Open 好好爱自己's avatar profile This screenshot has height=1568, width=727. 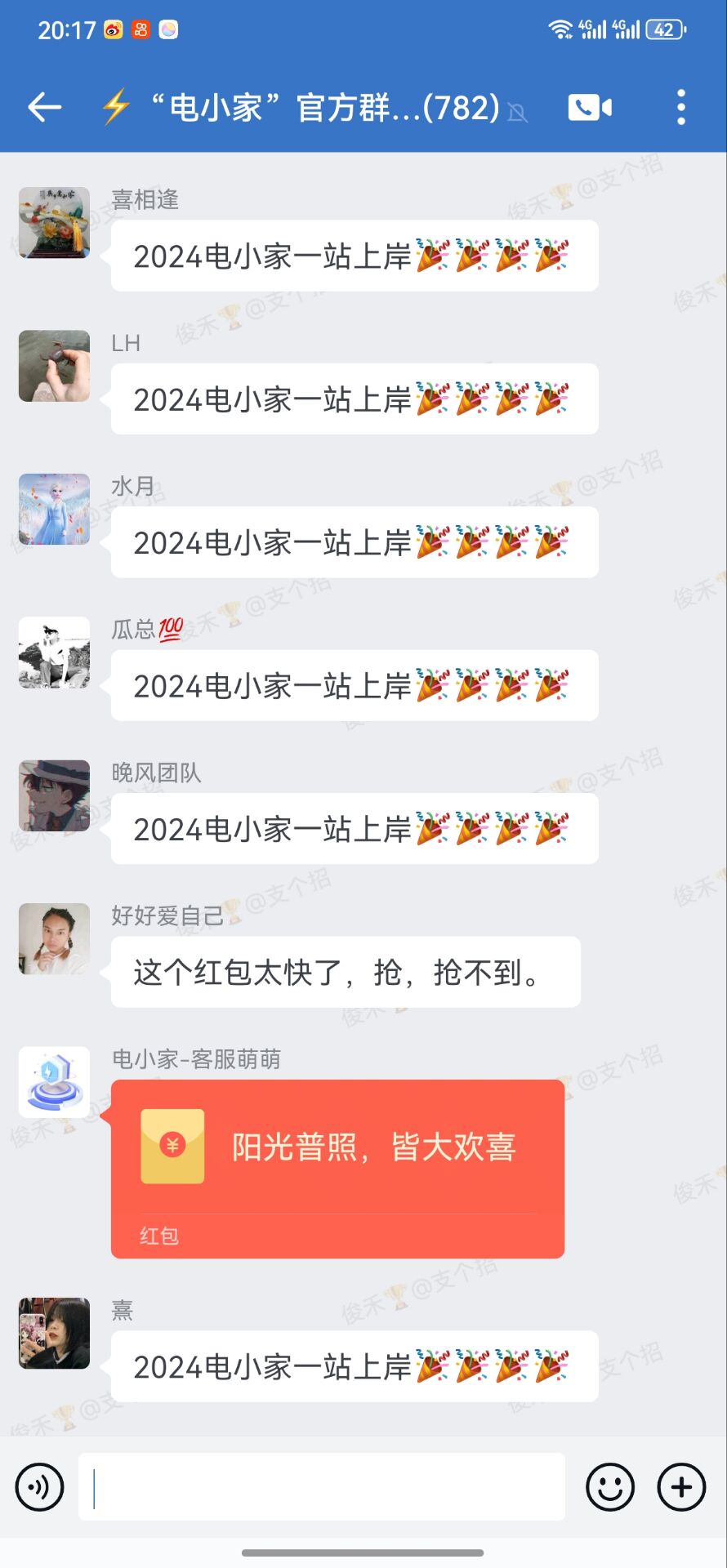54,938
